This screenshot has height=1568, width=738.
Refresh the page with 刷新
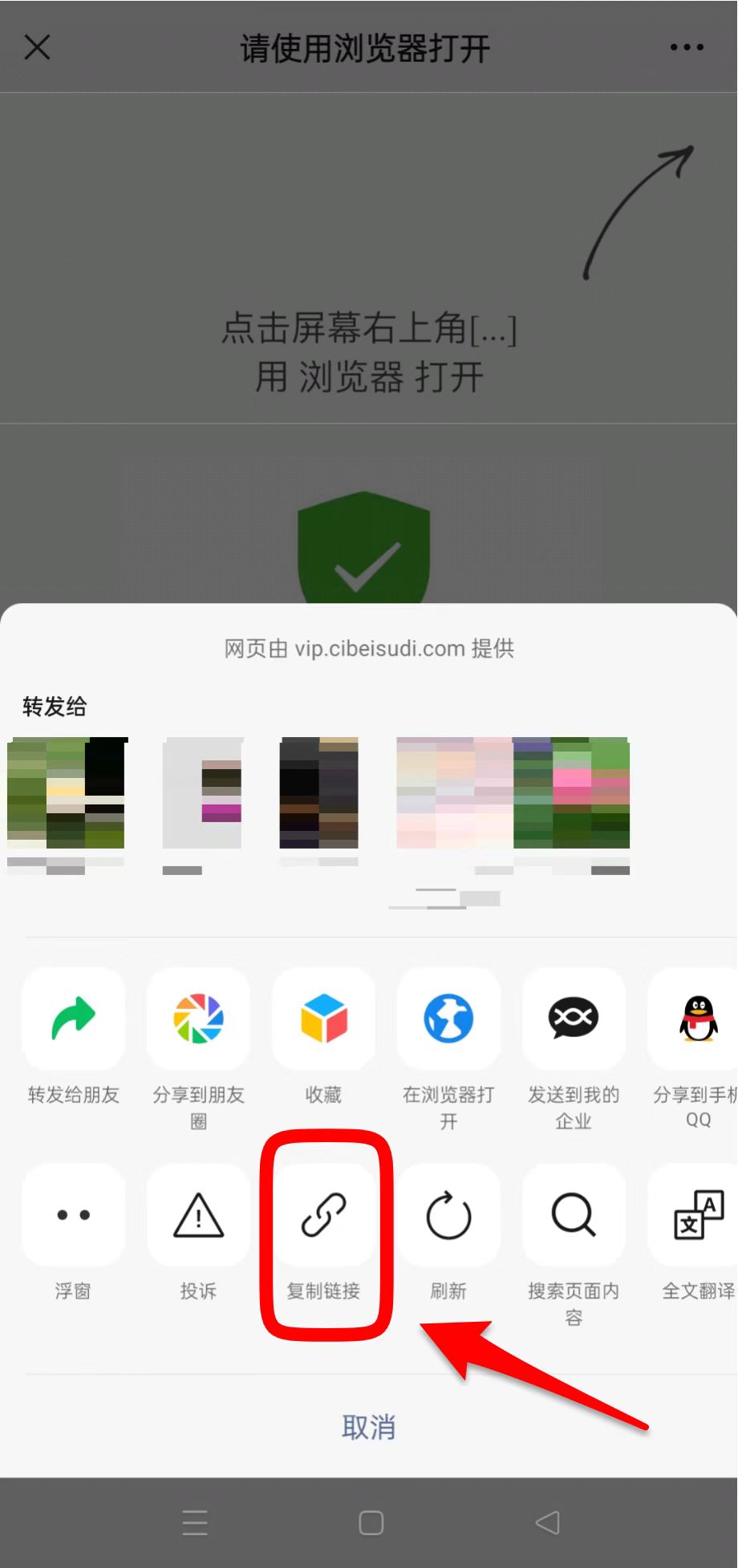pyautogui.click(x=448, y=1214)
